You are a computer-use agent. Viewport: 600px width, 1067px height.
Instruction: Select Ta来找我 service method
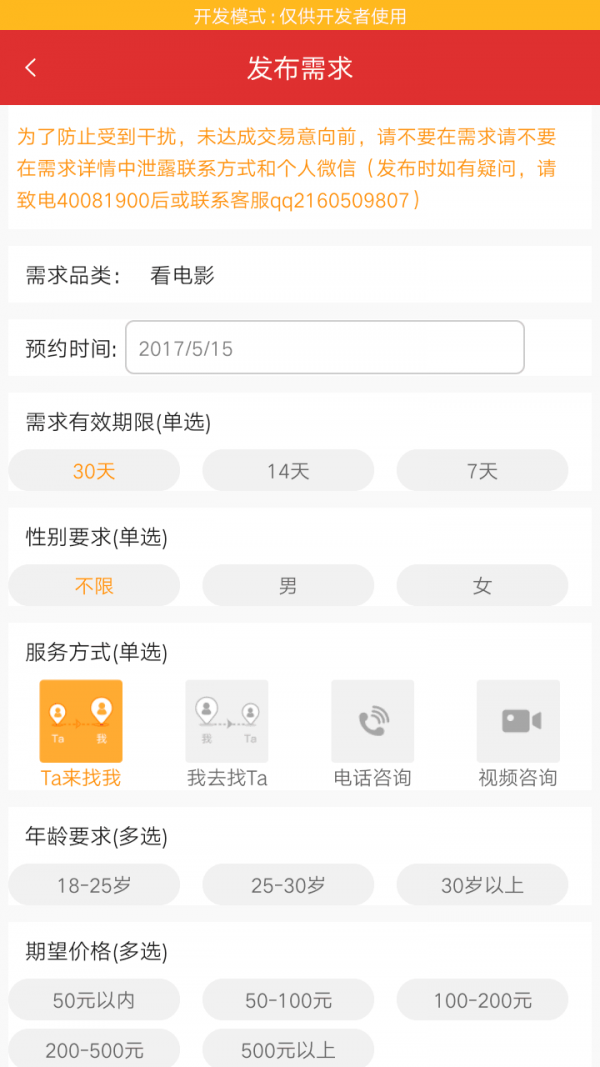tap(81, 734)
